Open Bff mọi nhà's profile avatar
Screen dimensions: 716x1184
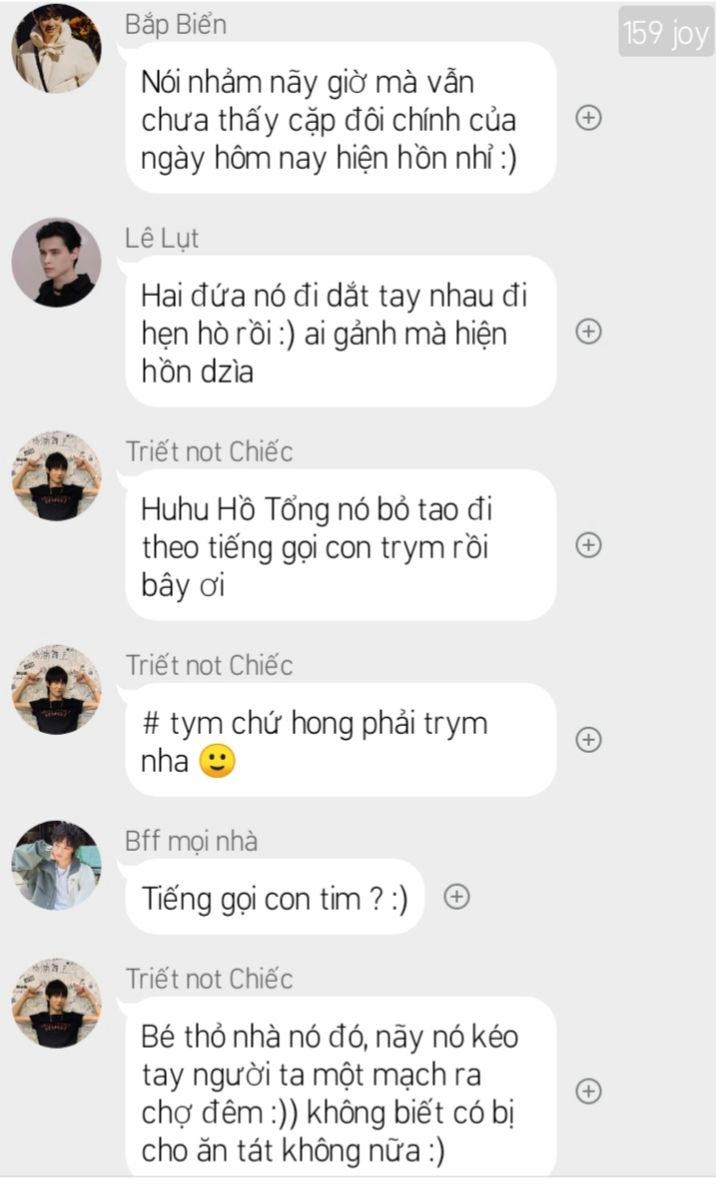click(56, 865)
